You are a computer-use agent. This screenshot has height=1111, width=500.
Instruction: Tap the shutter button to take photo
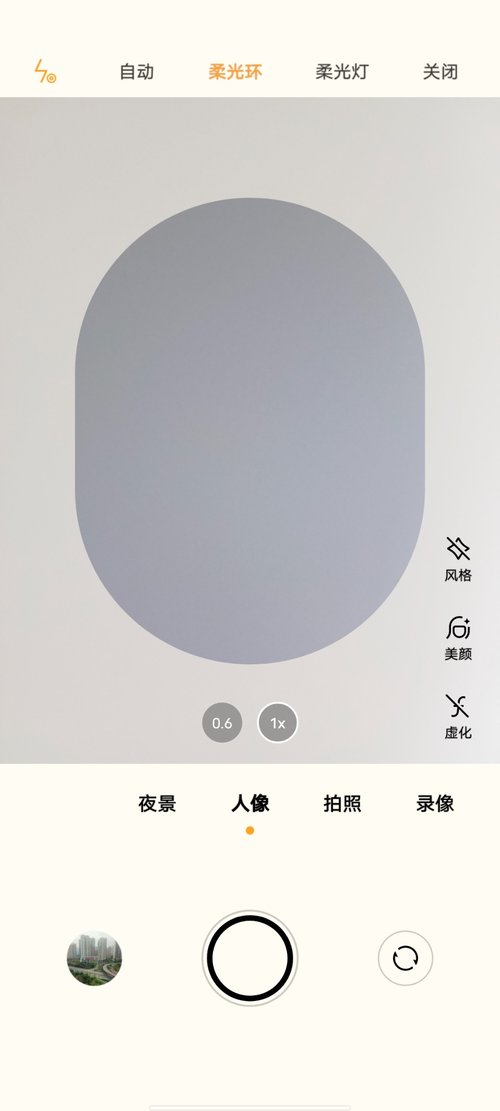coord(250,959)
